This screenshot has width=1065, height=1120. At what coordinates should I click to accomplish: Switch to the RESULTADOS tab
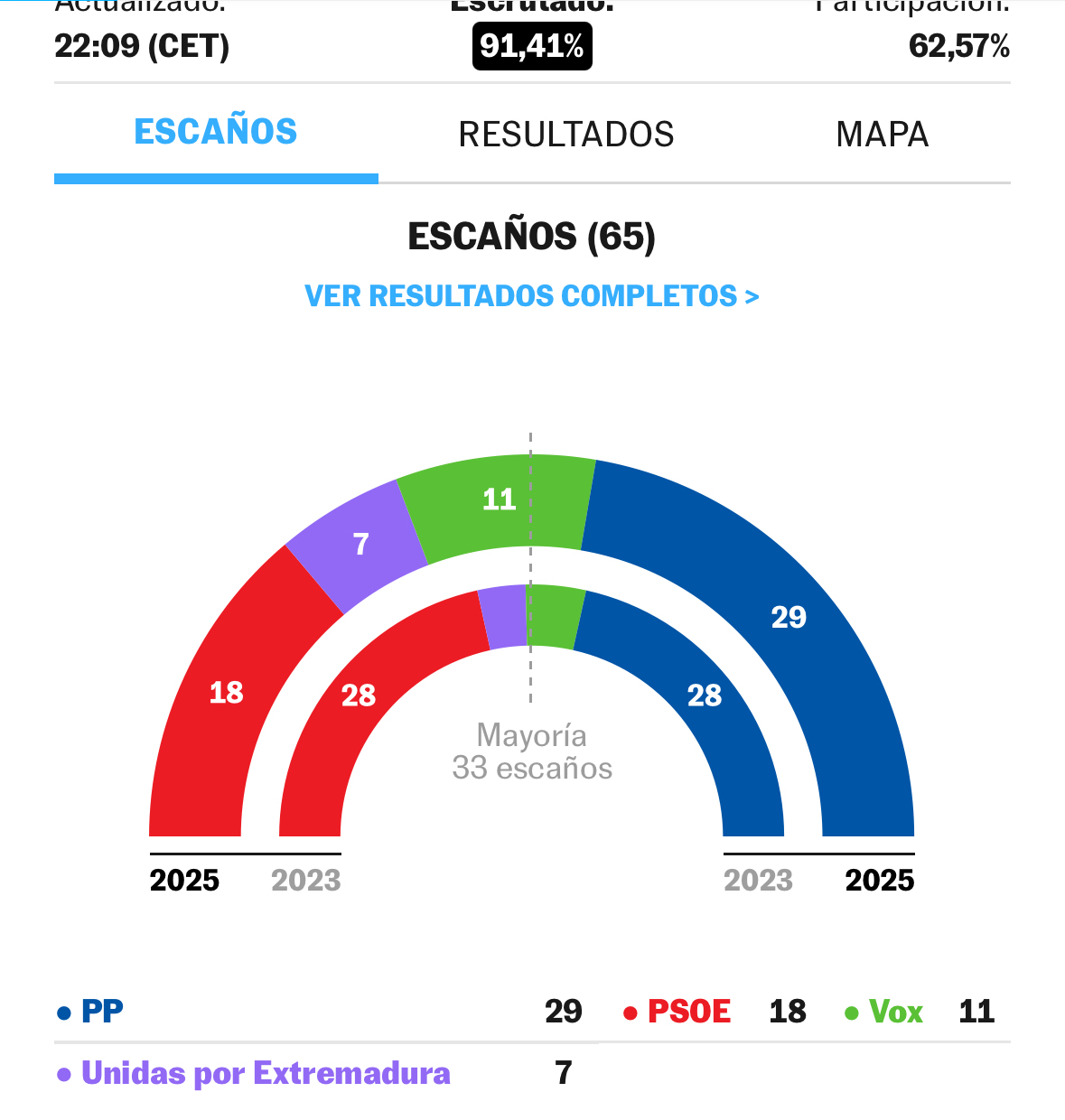[x=566, y=135]
